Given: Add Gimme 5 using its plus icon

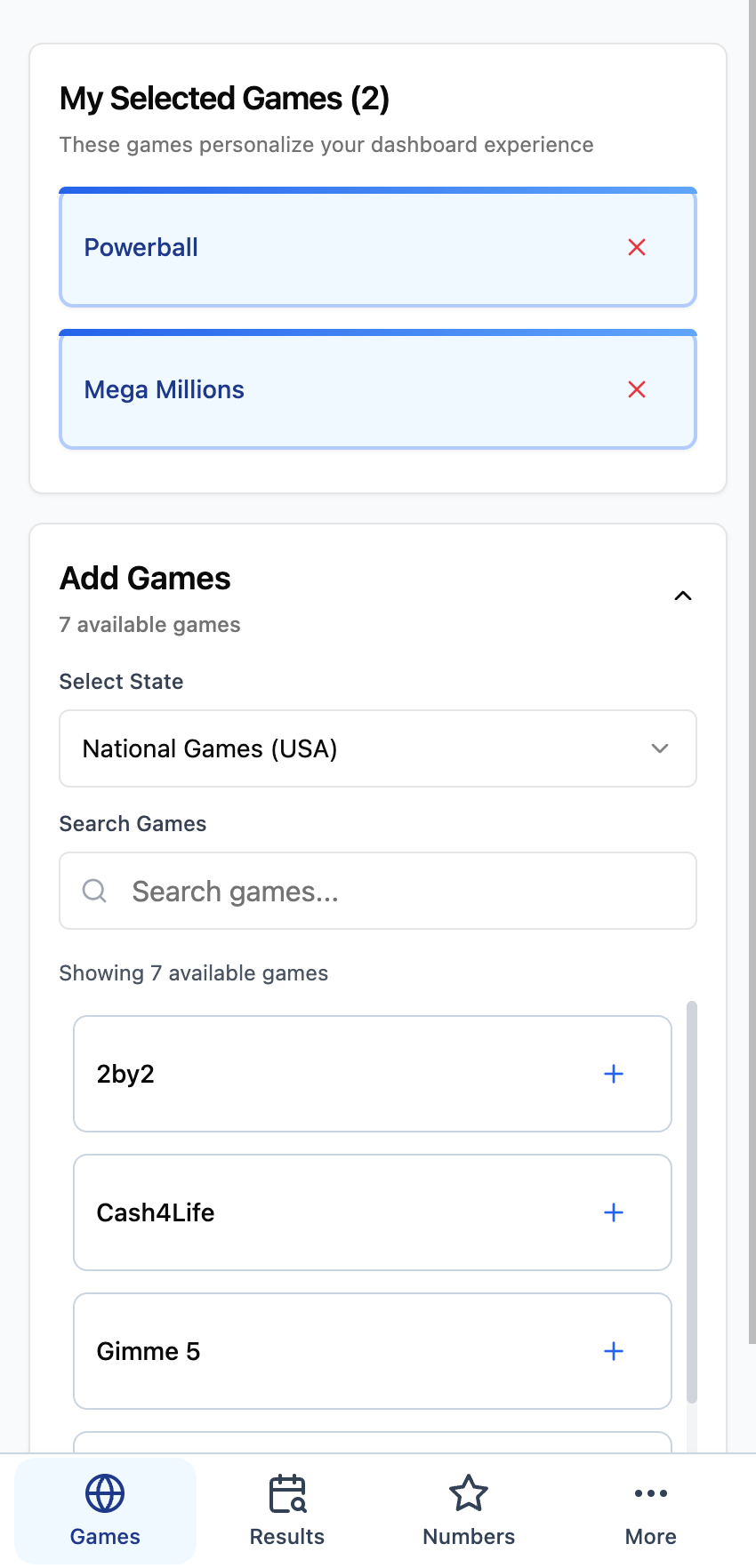Looking at the screenshot, I should pyautogui.click(x=613, y=1351).
